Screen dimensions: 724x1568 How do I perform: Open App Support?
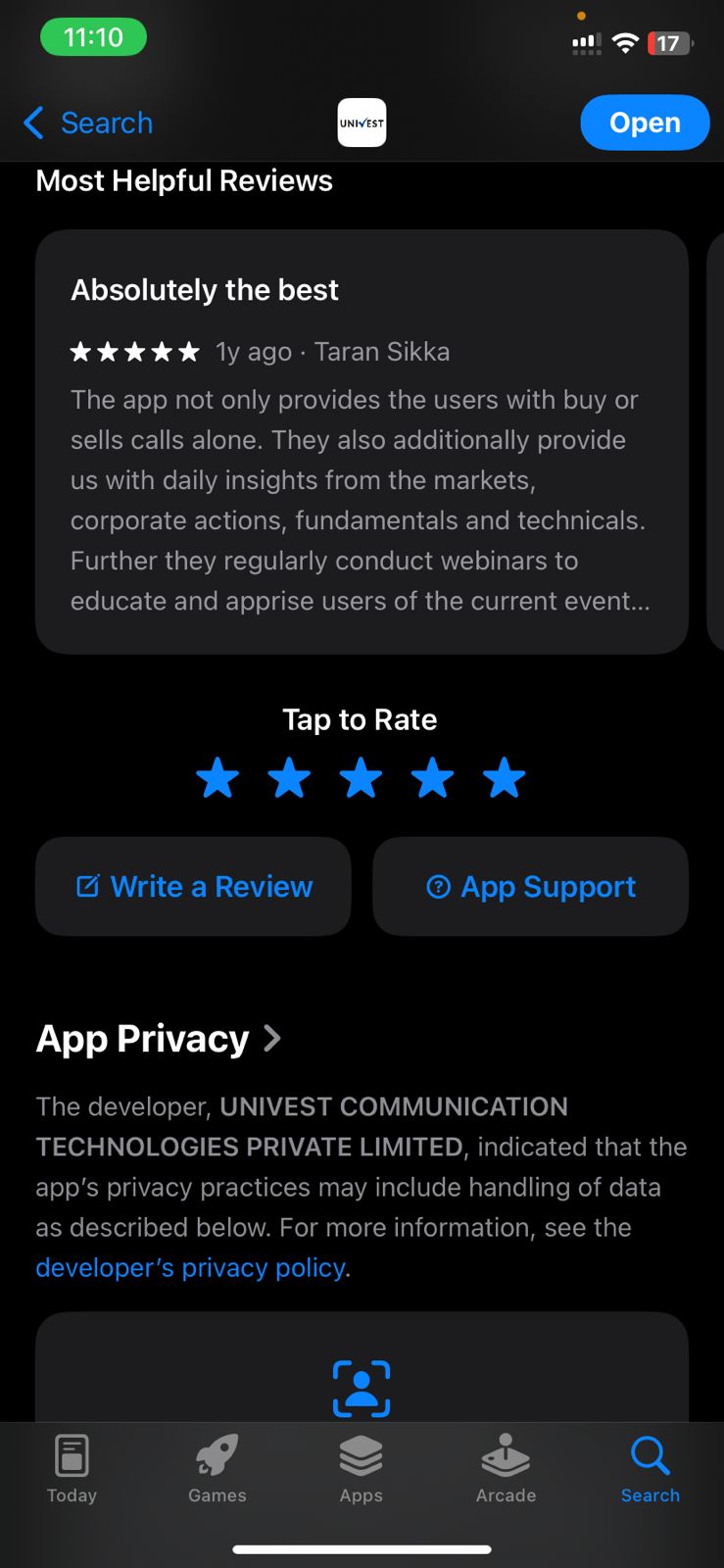click(531, 886)
